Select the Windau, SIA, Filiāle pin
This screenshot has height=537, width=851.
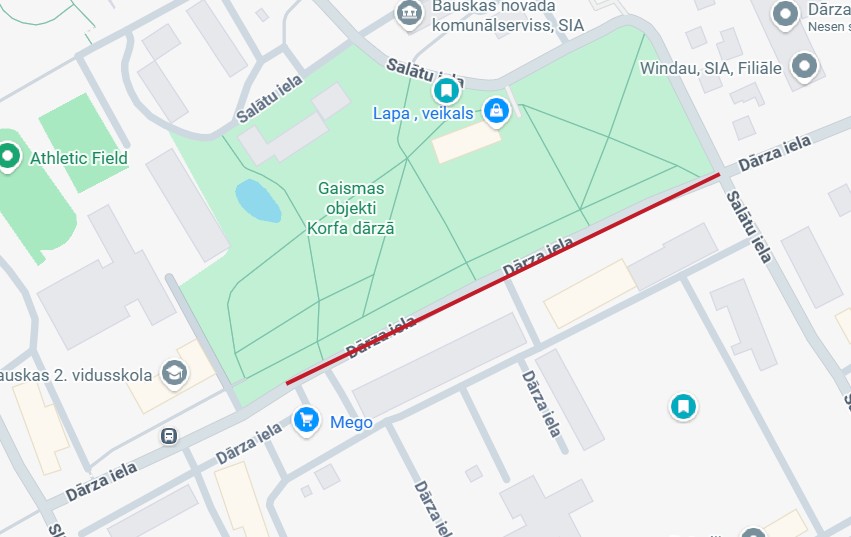point(804,67)
